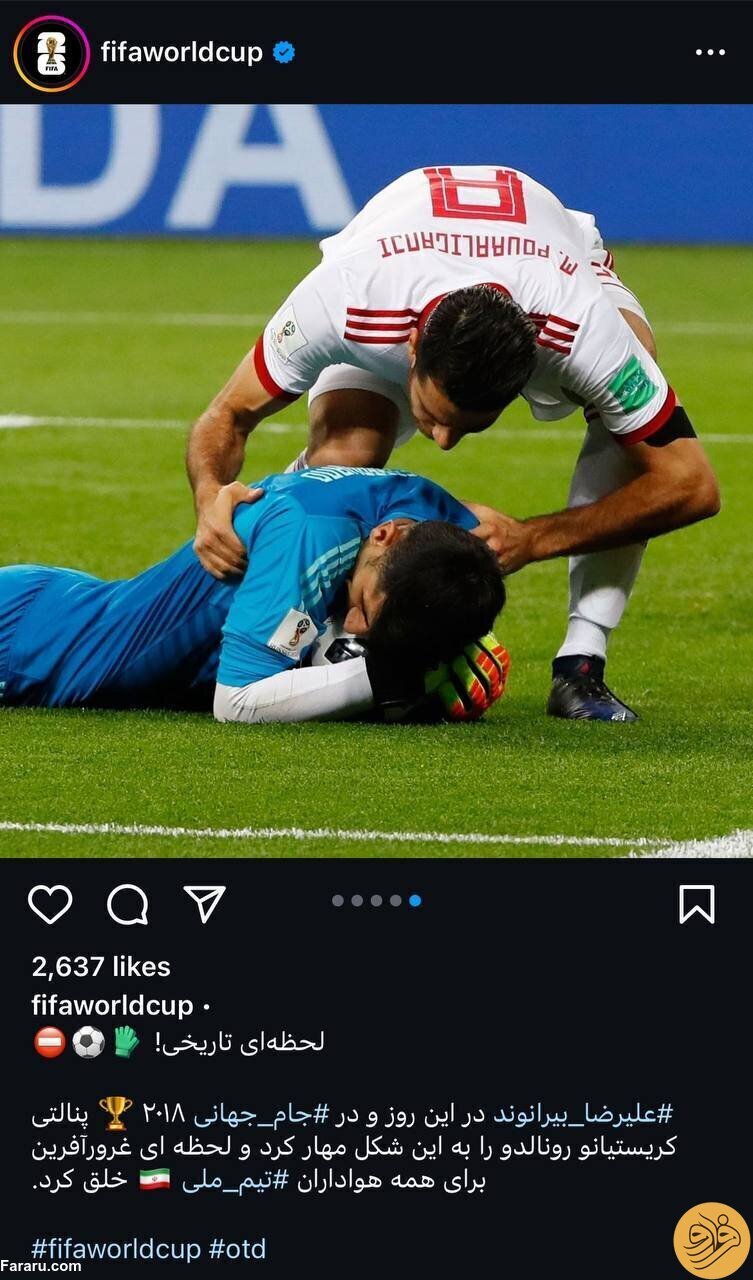Open the #تیم_ملی hashtag
The height and width of the screenshot is (1280, 753).
click(x=234, y=1180)
